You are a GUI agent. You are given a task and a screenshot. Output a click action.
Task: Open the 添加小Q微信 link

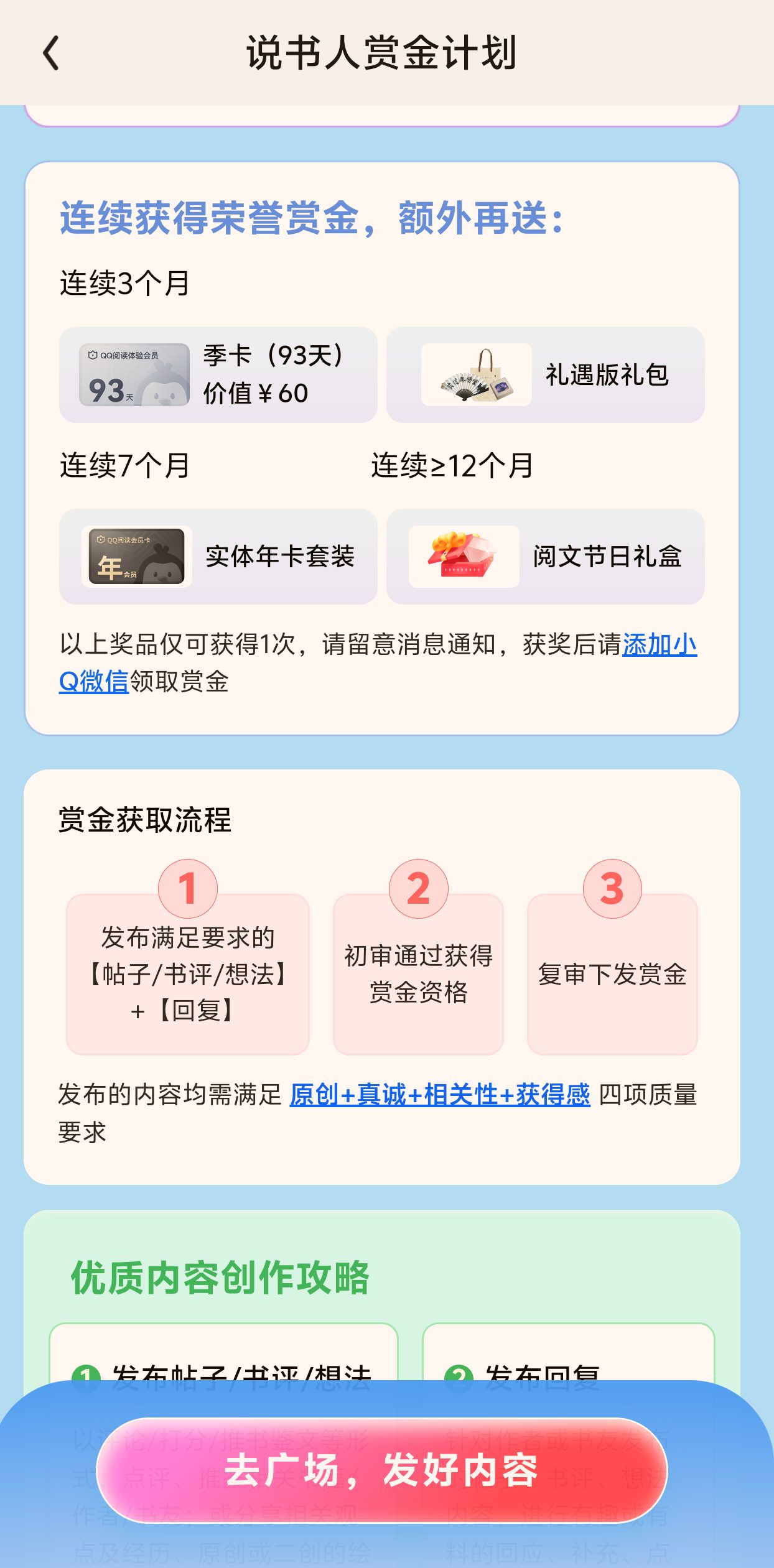tap(658, 644)
